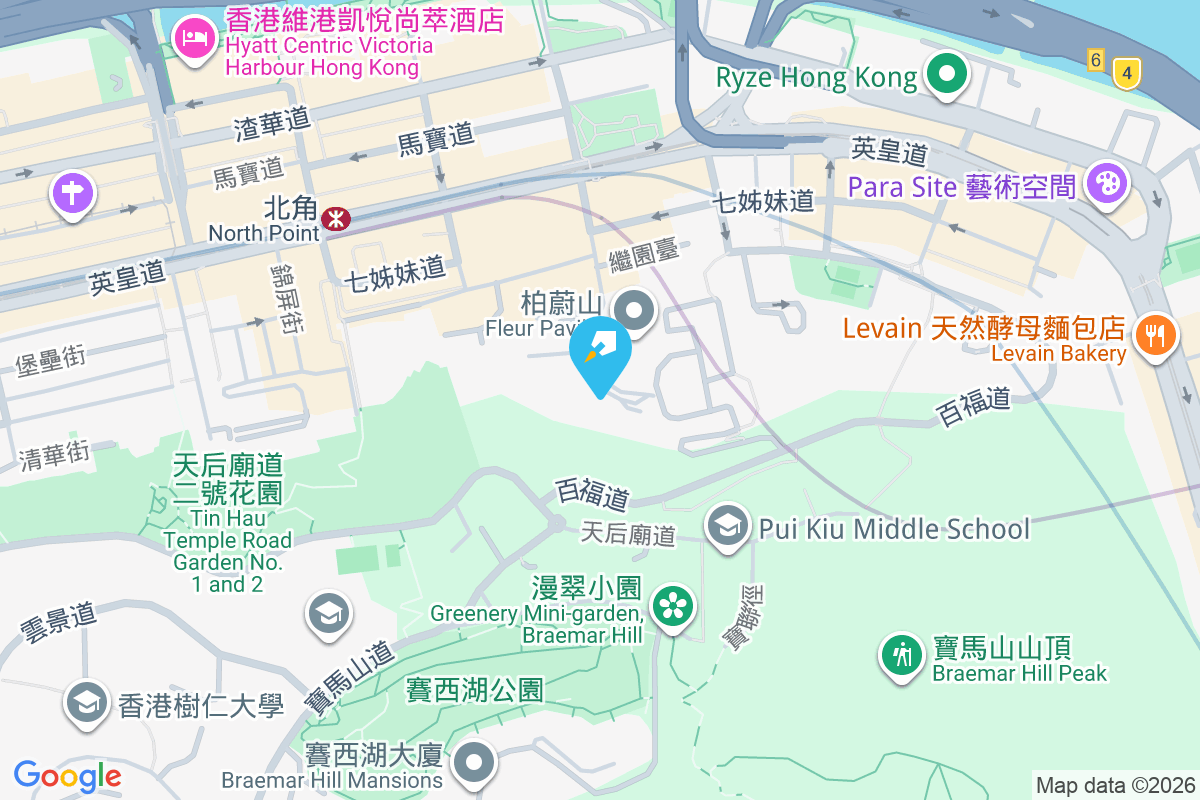Screen dimensions: 1200x800
Task: Open the Hyatt Centric Victoria Harbour hotel pin
Action: [x=190, y=38]
